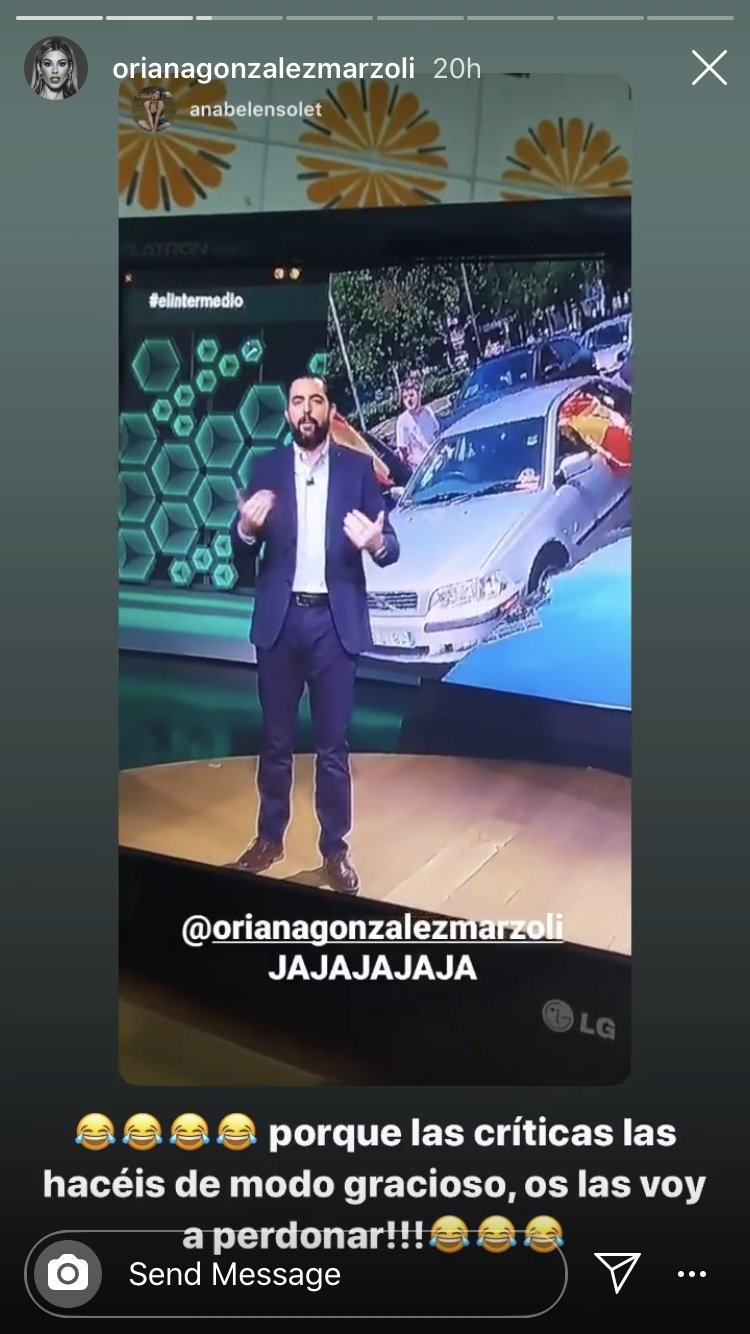Image resolution: width=750 pixels, height=1334 pixels.
Task: Open the orianagonzalezmarzoli username link
Action: (x=264, y=68)
